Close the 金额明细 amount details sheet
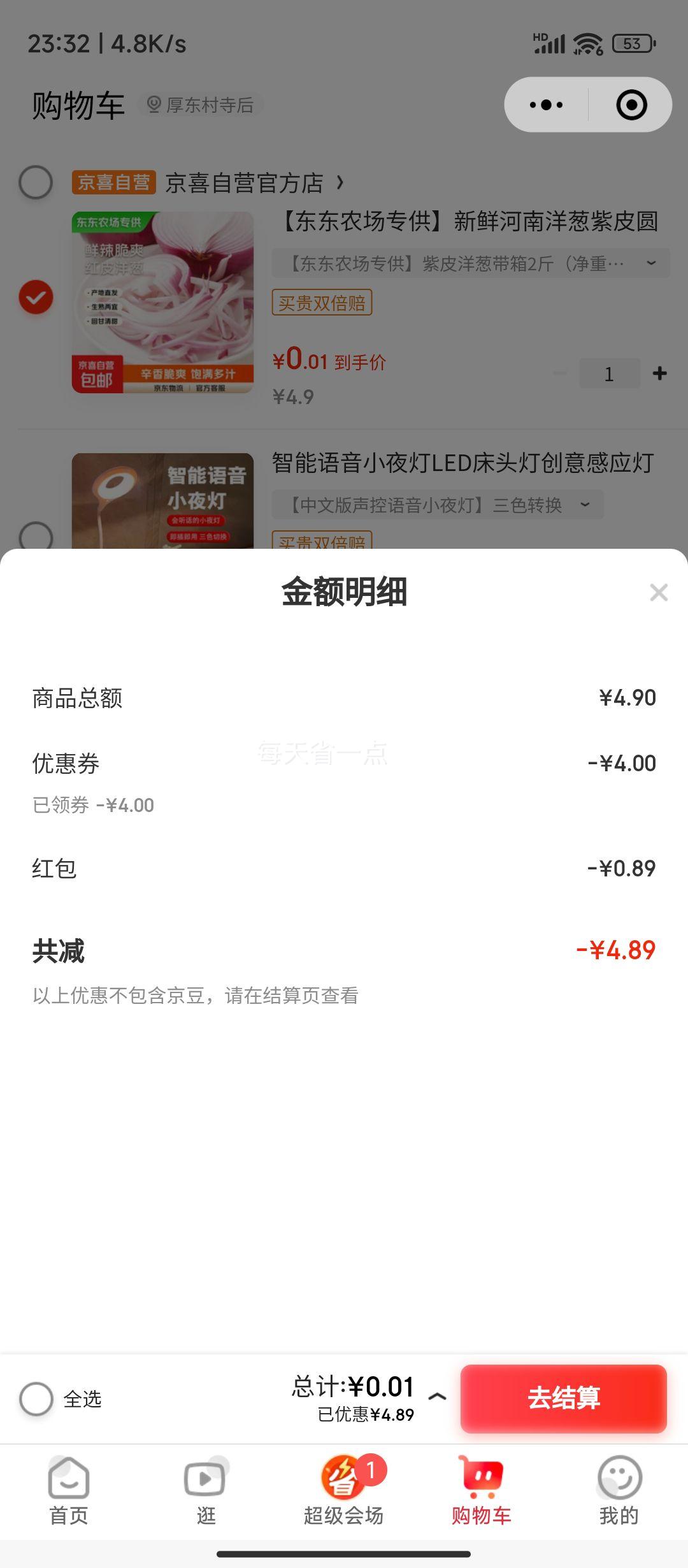Screen dimensions: 688x1568 tap(658, 593)
